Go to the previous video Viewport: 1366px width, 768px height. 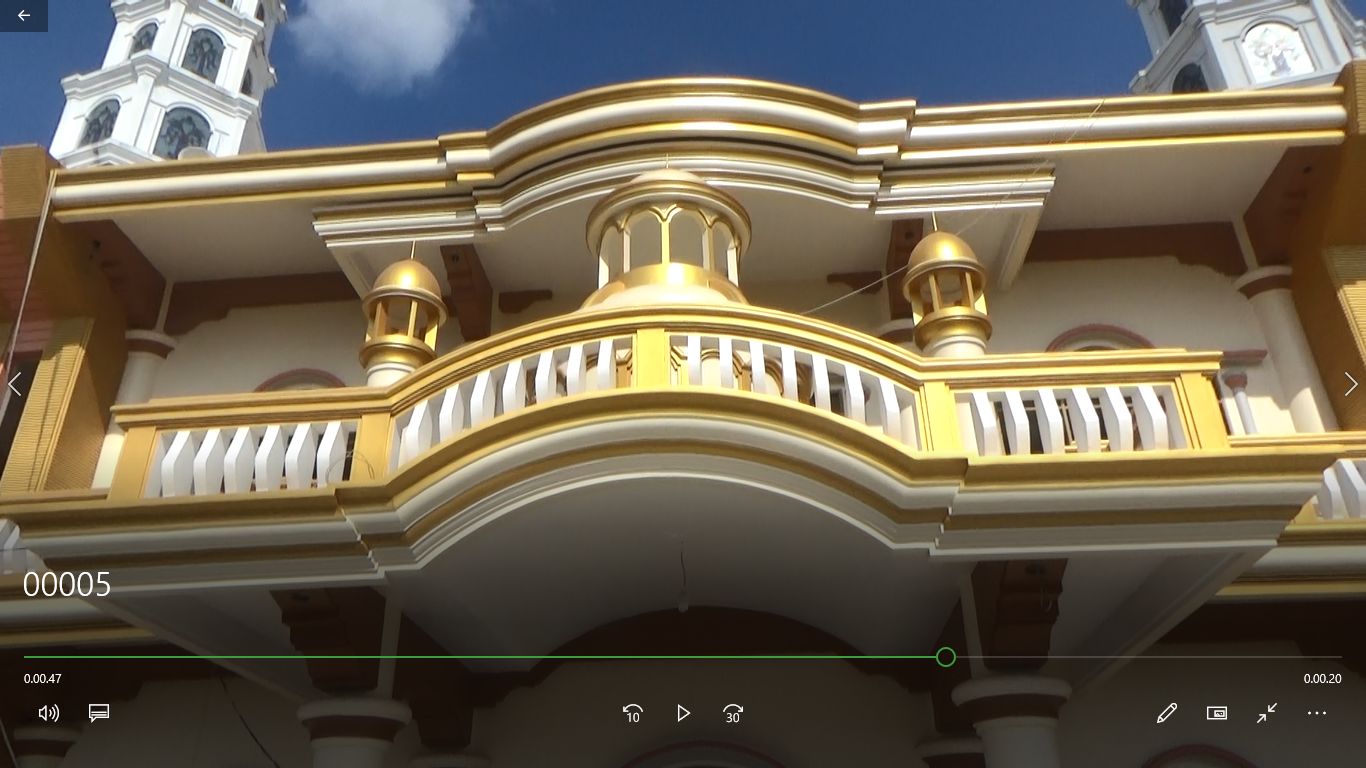click(x=14, y=384)
